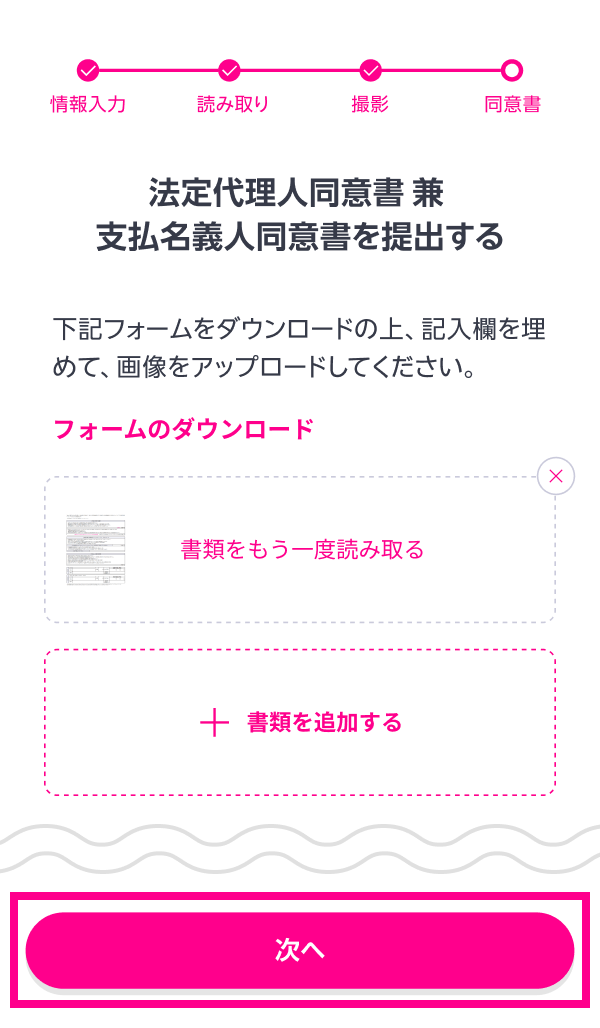Viewport: 600px width, 1028px height.
Task: Proceed with the 次へ button
Action: tap(300, 951)
